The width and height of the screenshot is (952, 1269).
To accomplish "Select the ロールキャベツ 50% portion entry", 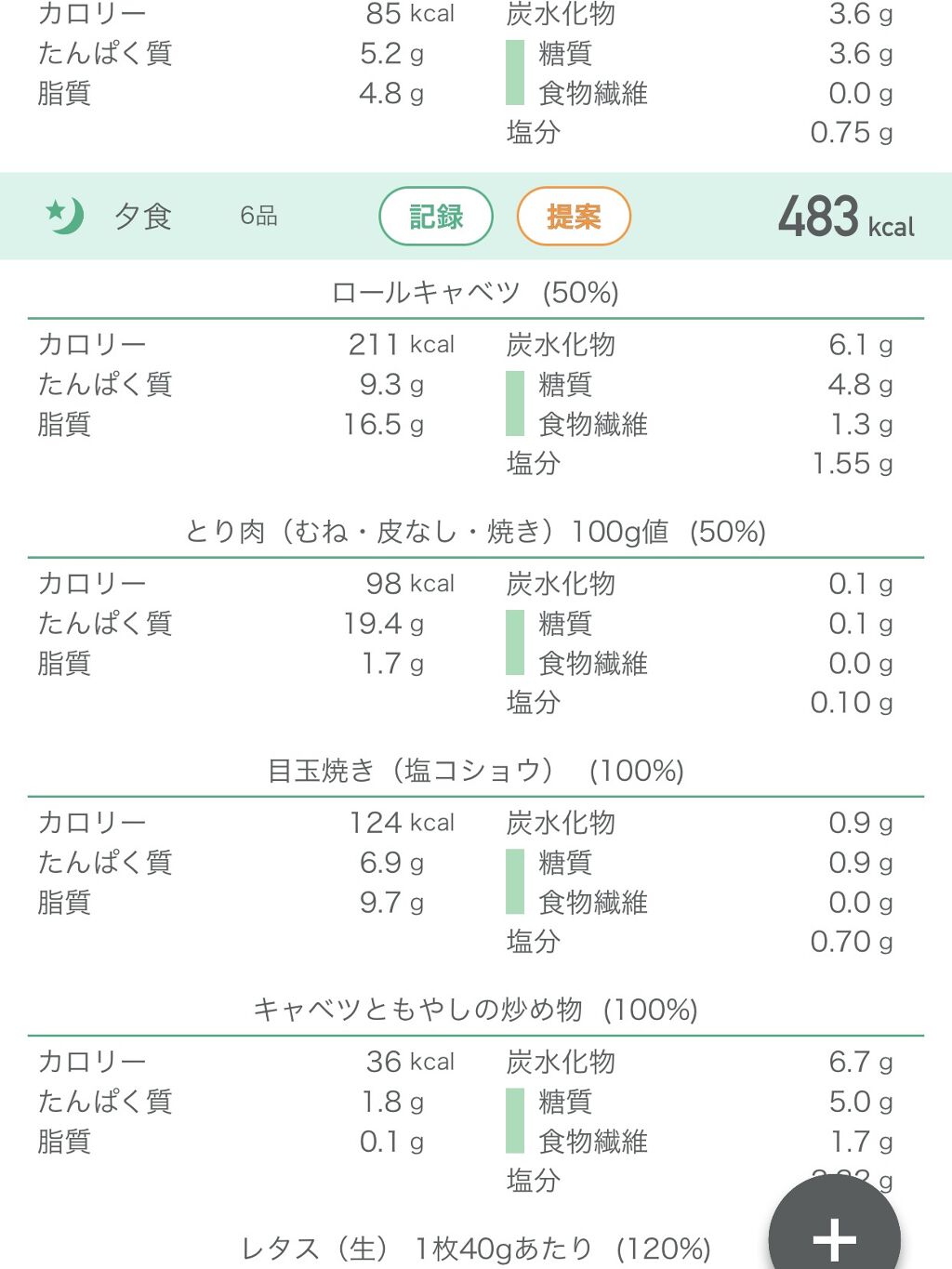I will 476,291.
